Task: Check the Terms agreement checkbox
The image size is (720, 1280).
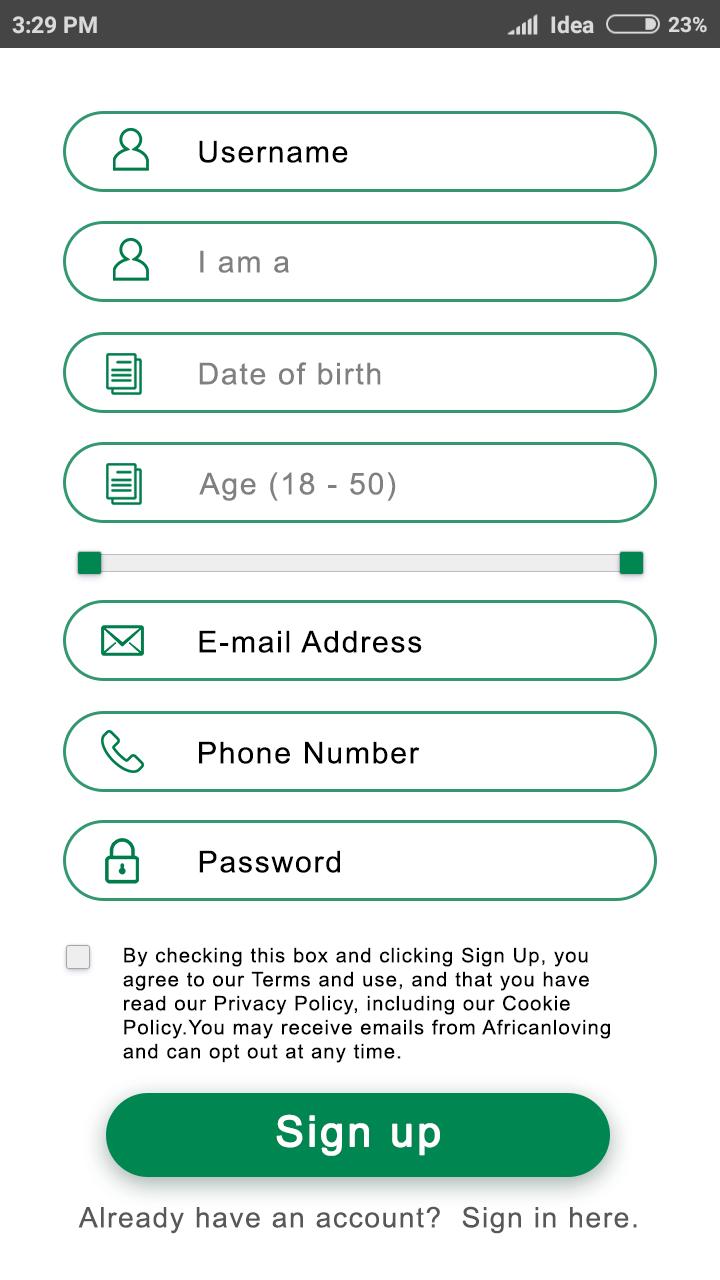Action: [x=78, y=957]
